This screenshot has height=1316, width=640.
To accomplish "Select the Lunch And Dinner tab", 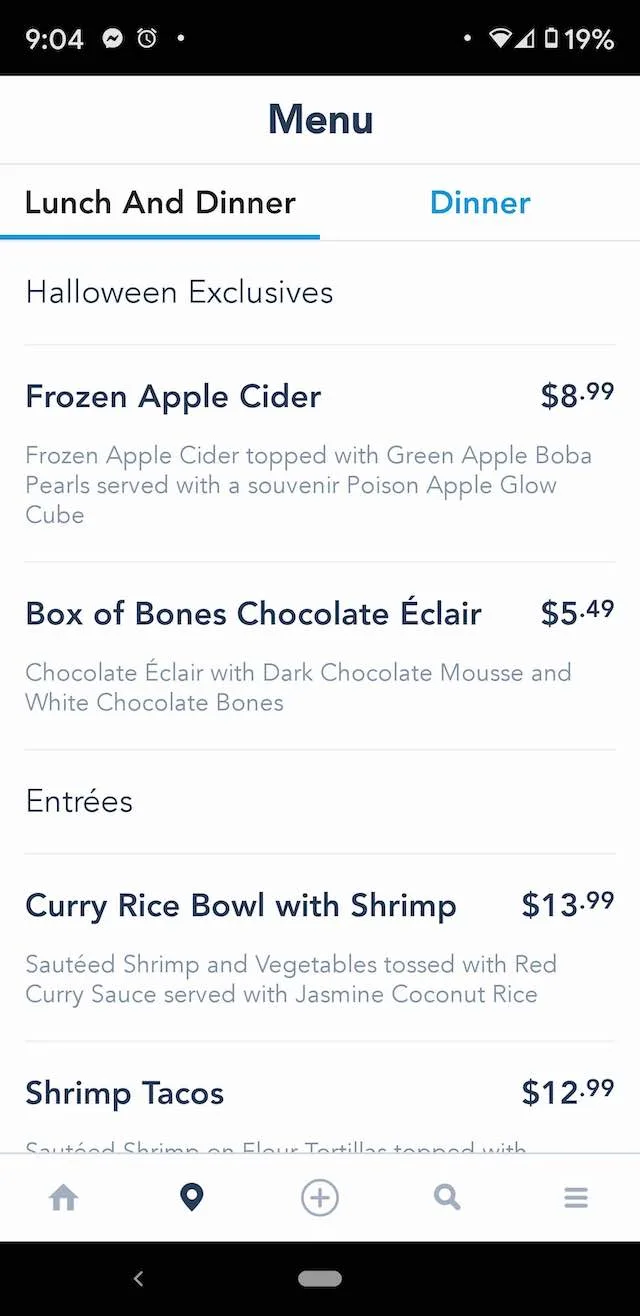I will coord(160,203).
